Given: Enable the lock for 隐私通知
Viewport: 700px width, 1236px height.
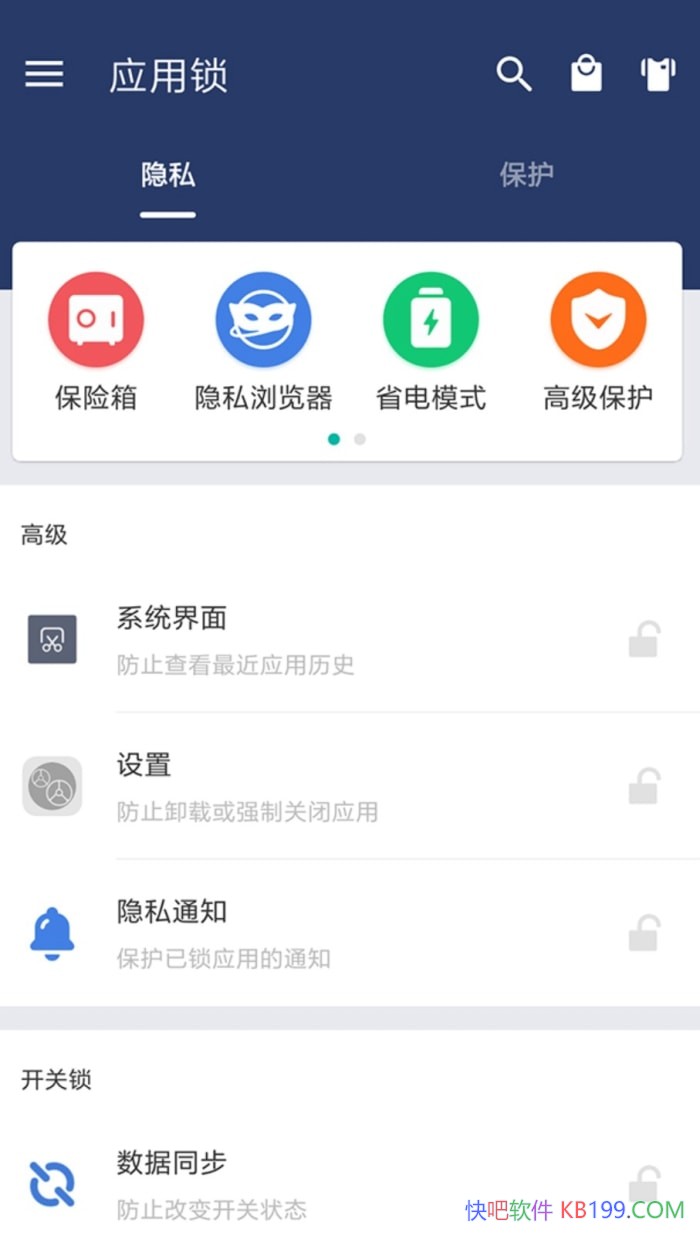Looking at the screenshot, I should pos(644,932).
